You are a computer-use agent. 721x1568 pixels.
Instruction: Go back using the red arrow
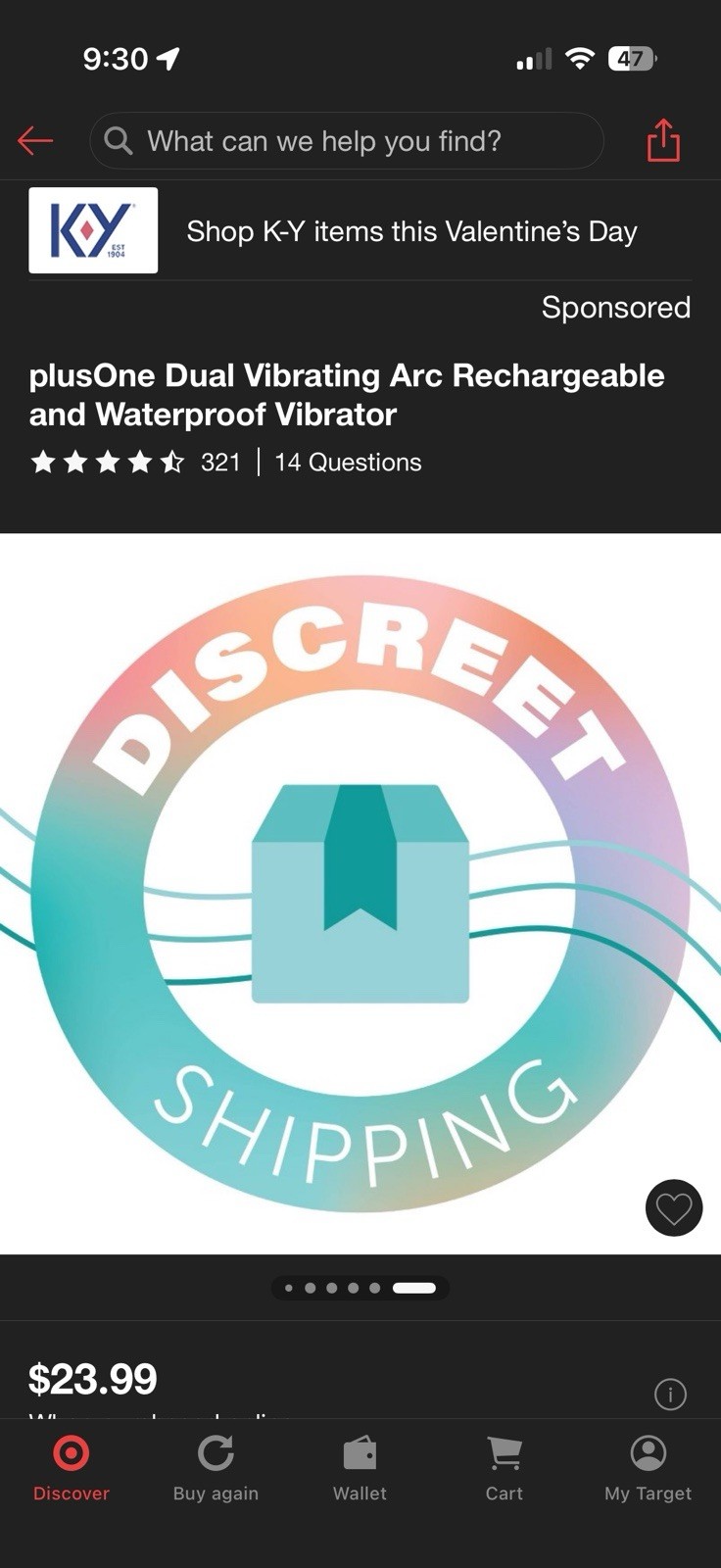point(35,141)
